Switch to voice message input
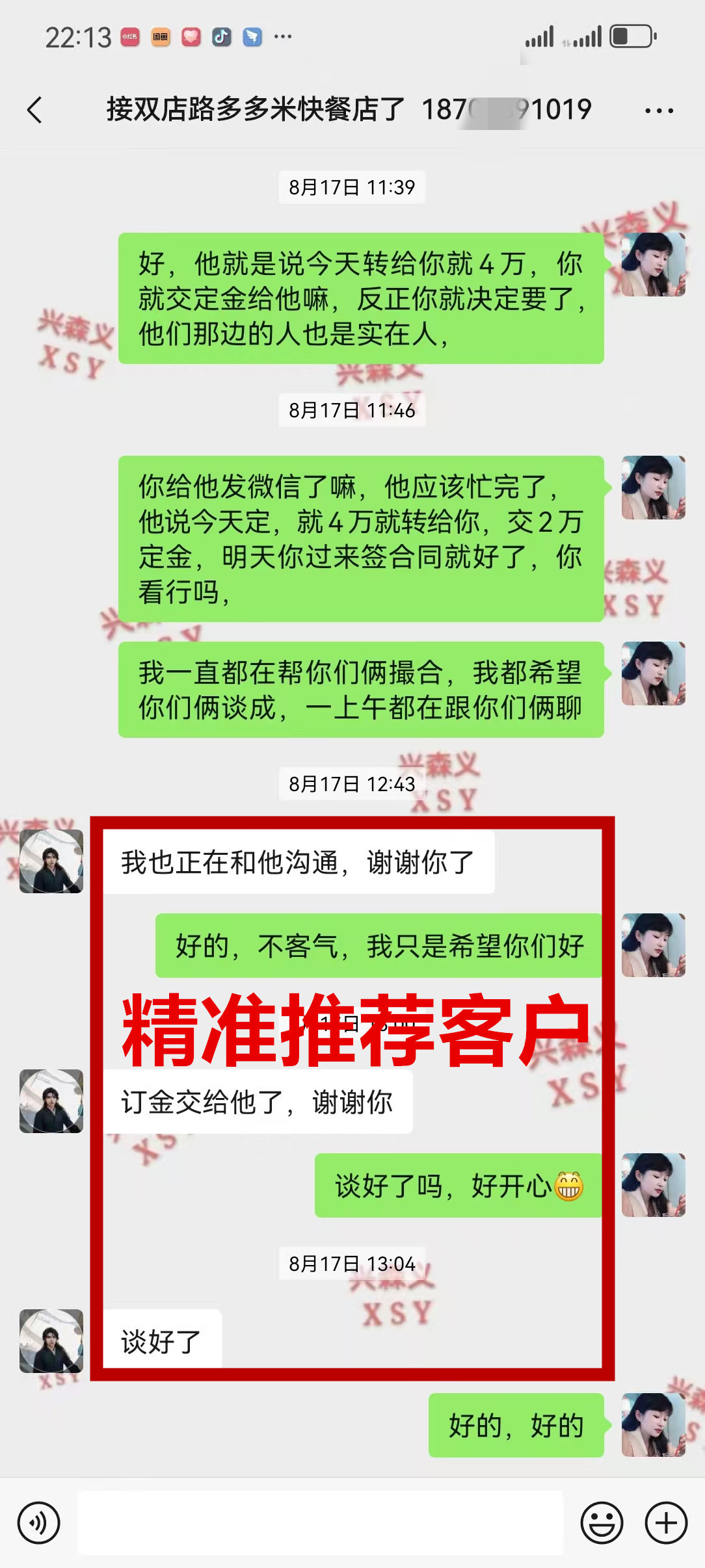The image size is (705, 1568). point(38,1522)
